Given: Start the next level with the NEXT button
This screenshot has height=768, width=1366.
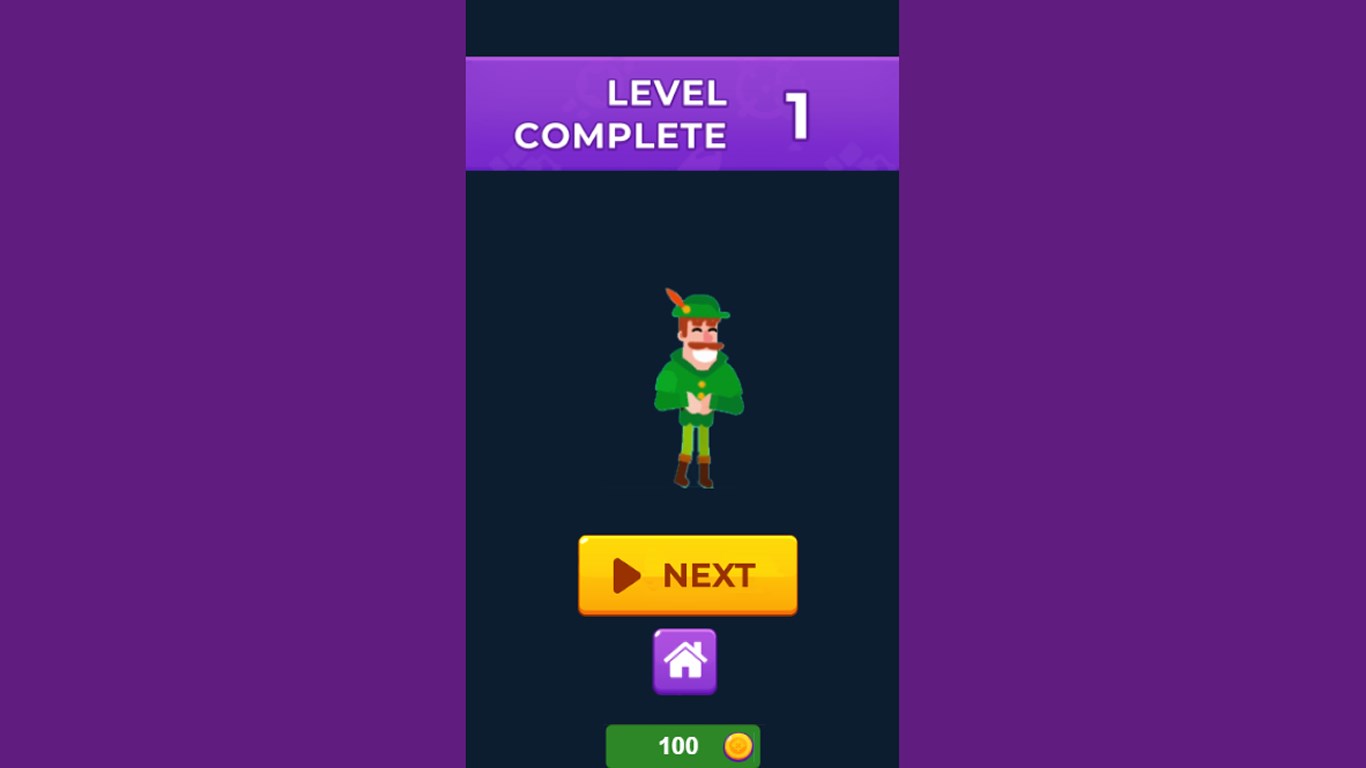Looking at the screenshot, I should (x=688, y=575).
